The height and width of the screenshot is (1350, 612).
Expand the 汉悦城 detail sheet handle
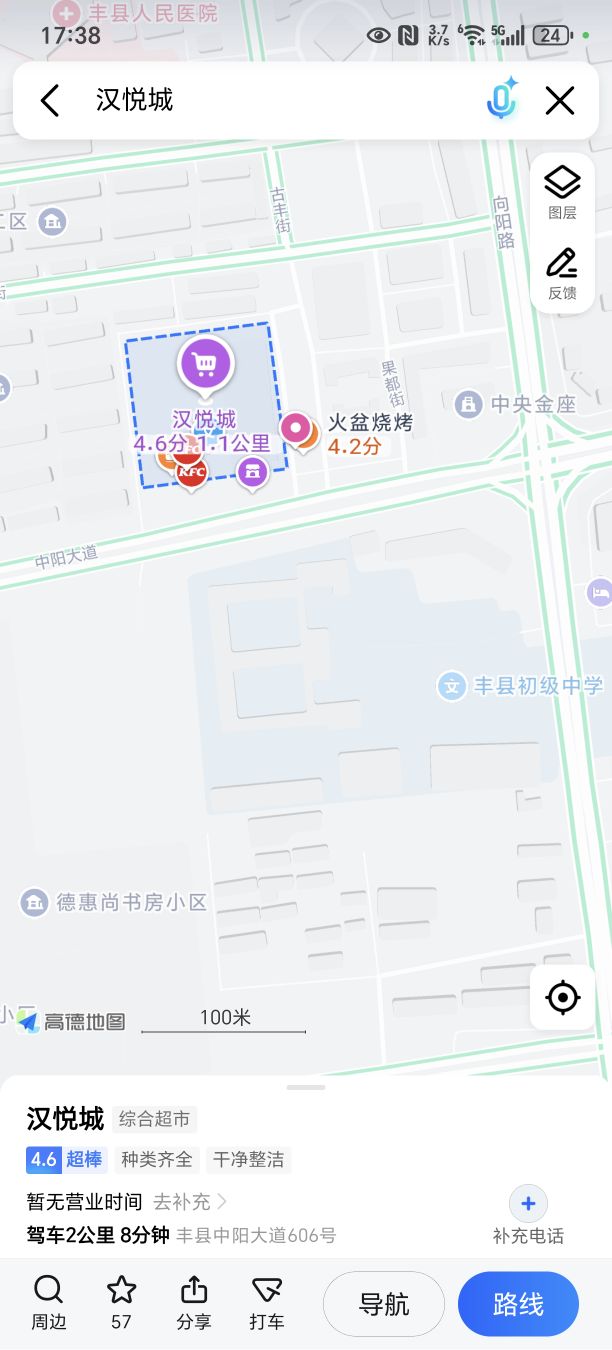[x=306, y=1087]
